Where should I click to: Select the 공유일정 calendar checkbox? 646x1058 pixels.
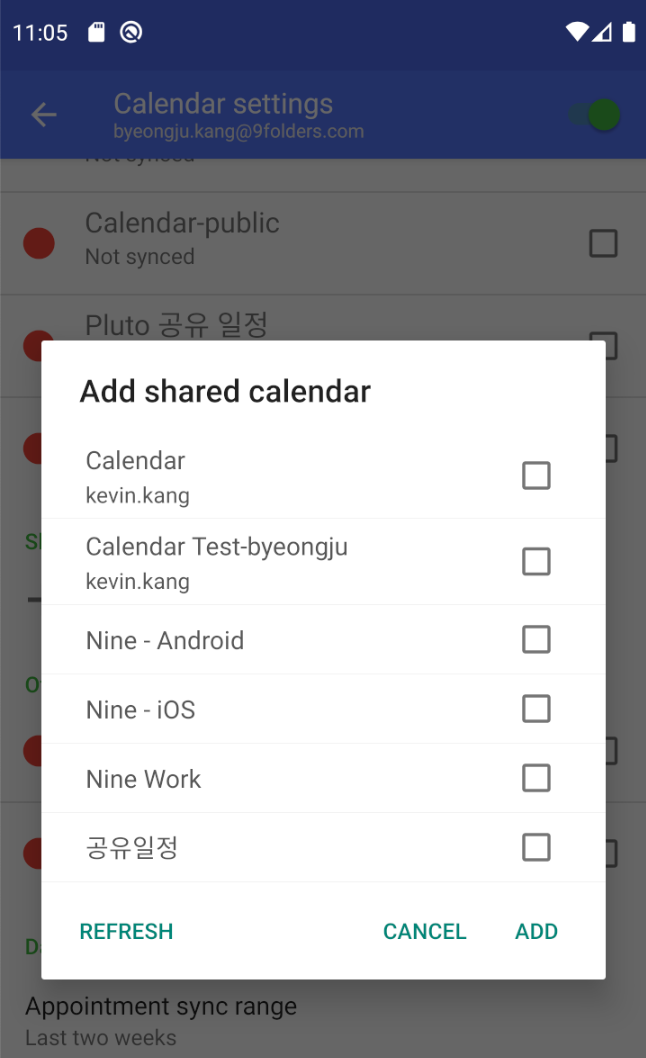point(536,847)
